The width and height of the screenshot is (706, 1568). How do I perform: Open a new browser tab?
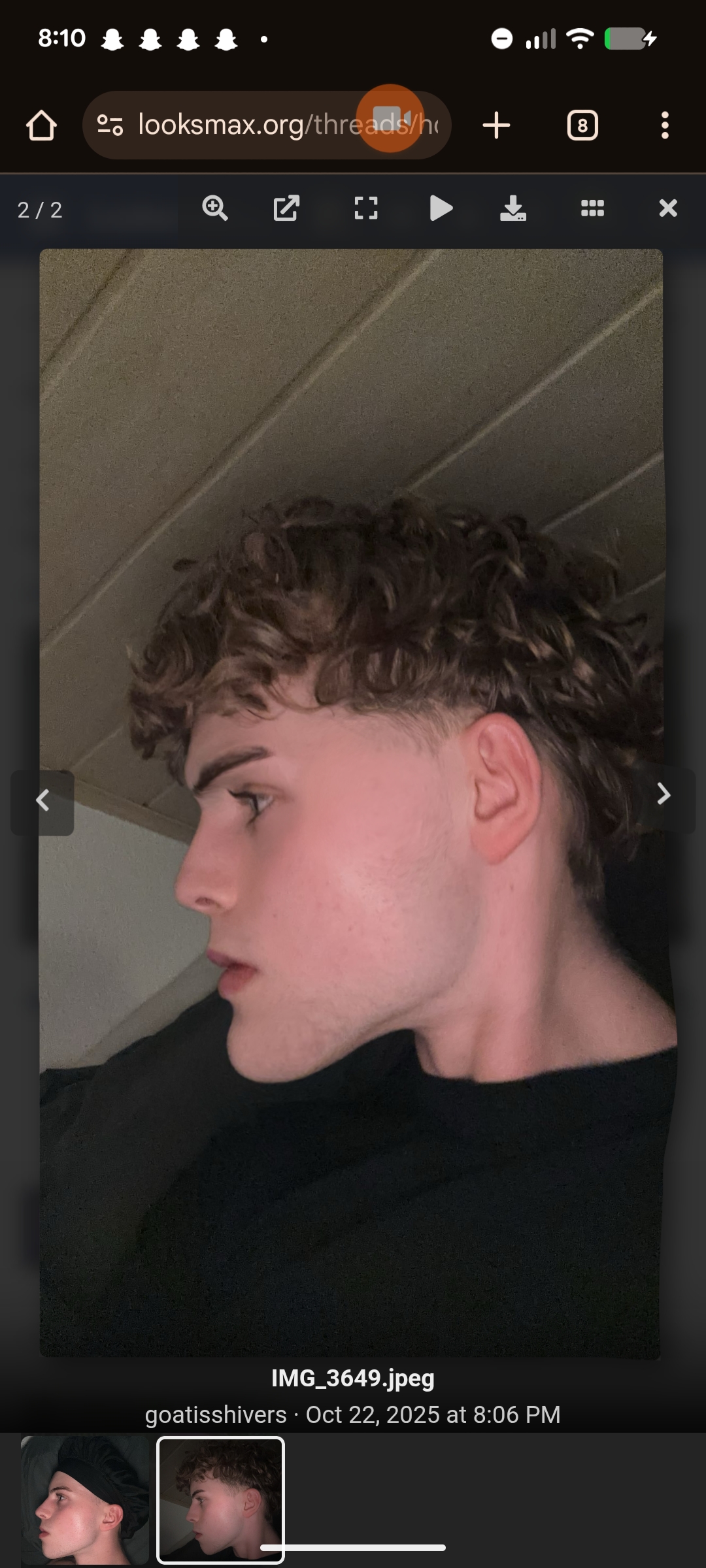(496, 125)
